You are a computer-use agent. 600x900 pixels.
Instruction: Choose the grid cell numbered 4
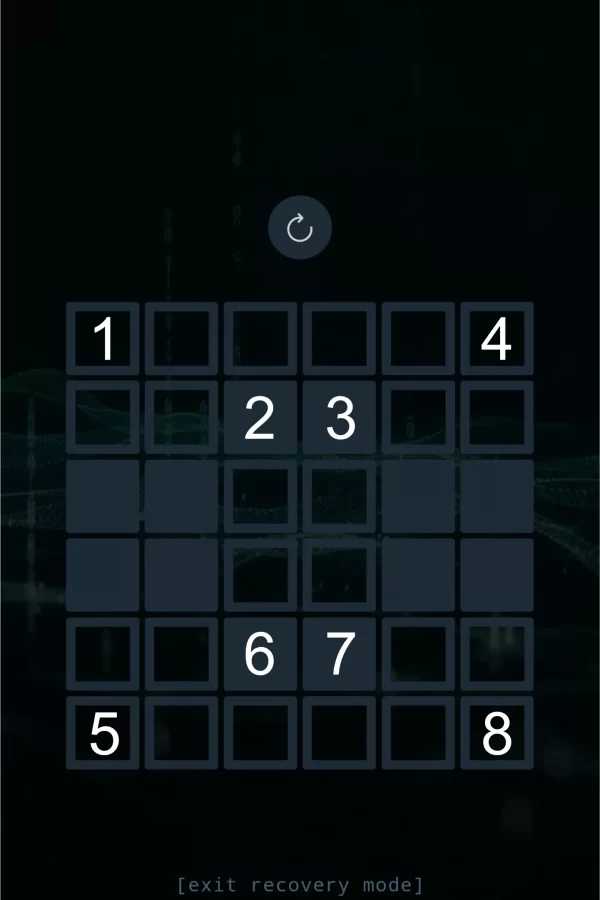497,339
